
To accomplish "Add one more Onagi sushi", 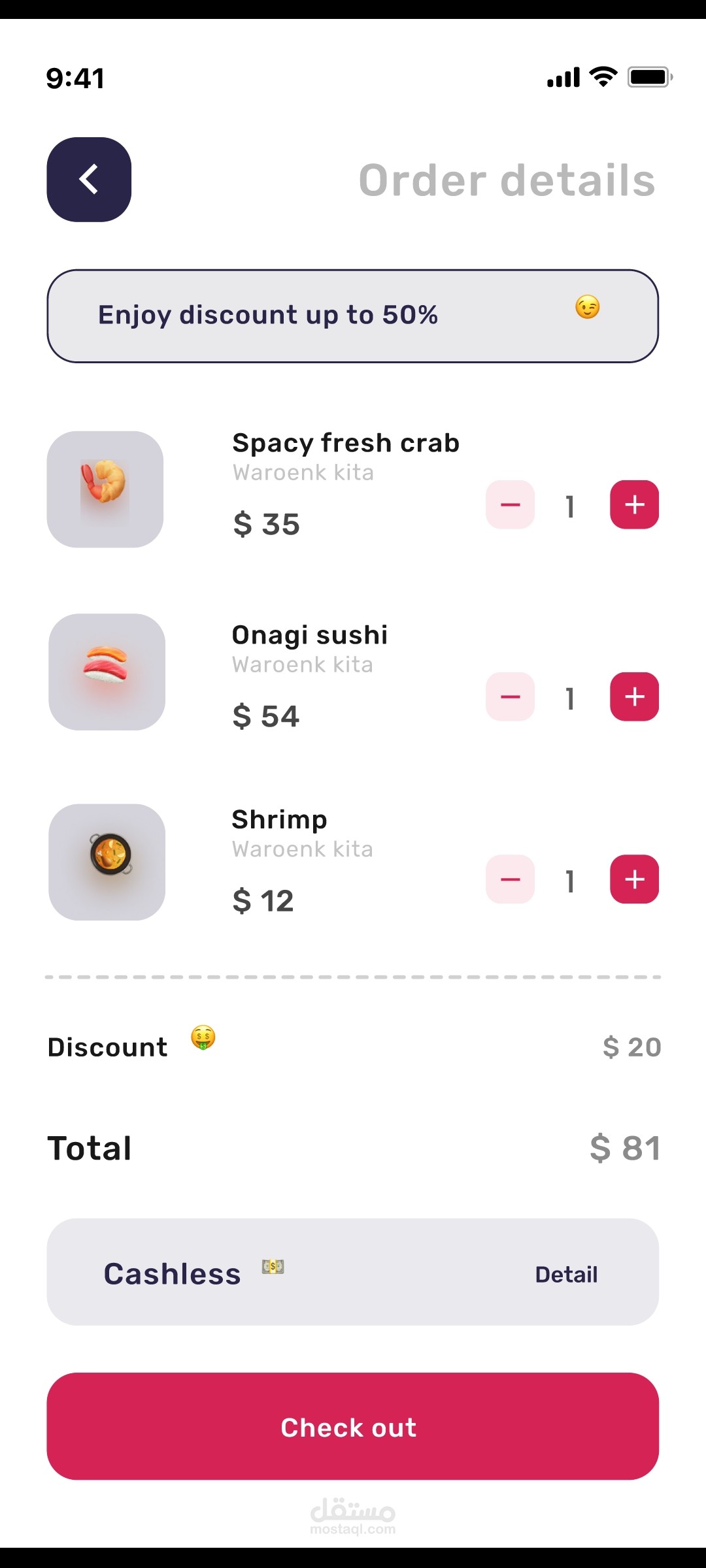I will pos(634,697).
